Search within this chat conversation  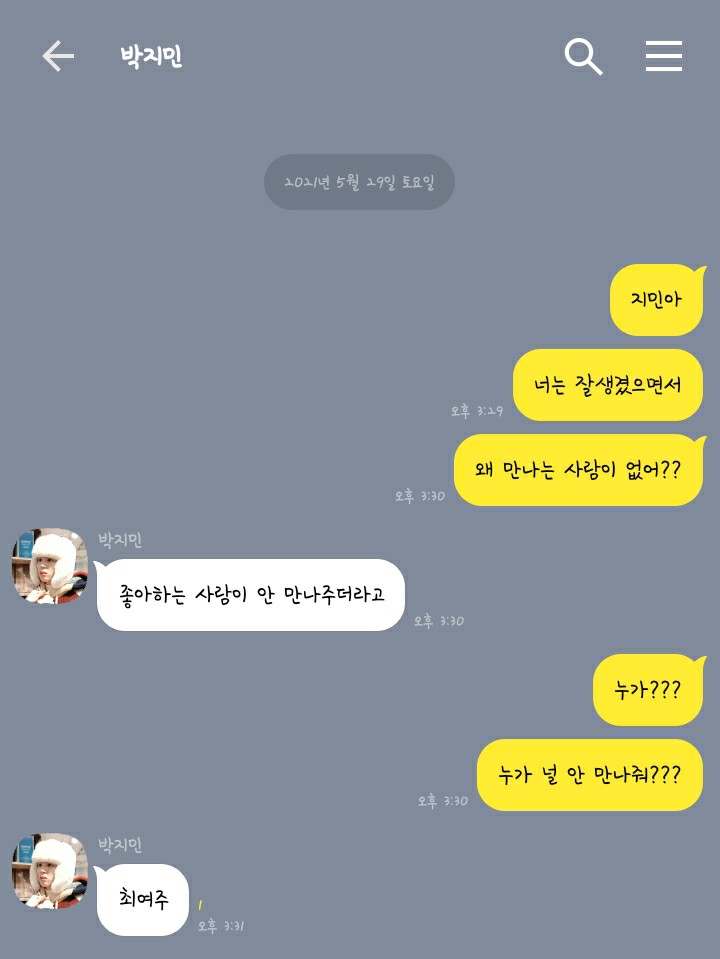[583, 57]
